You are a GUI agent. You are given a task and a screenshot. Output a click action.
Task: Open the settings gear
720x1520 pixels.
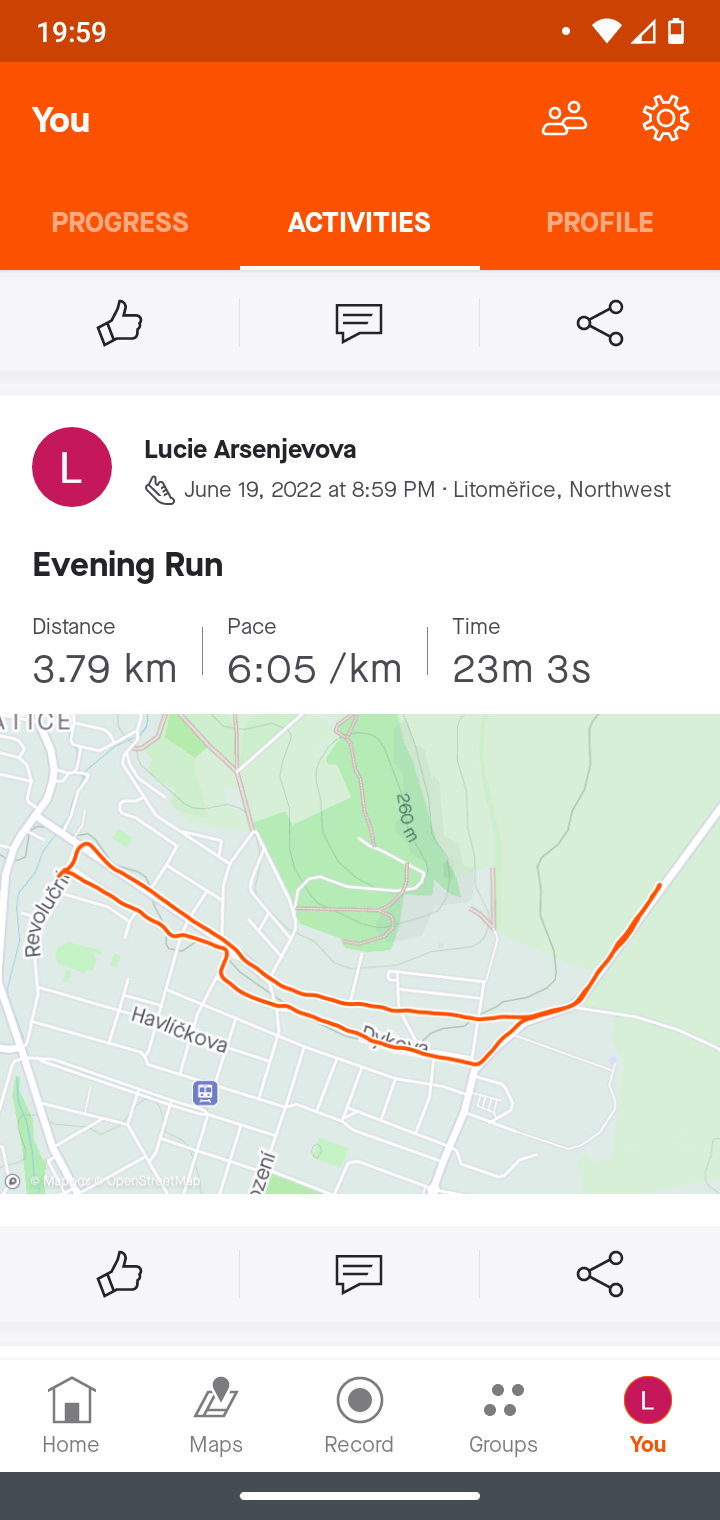pos(666,119)
